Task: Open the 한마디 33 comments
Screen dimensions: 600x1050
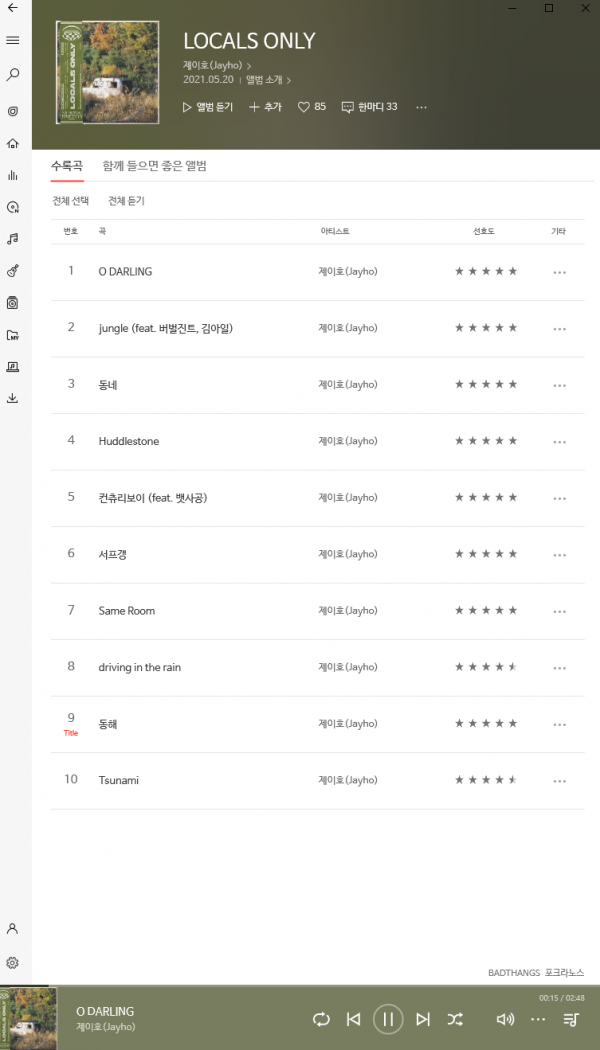Action: (x=369, y=106)
